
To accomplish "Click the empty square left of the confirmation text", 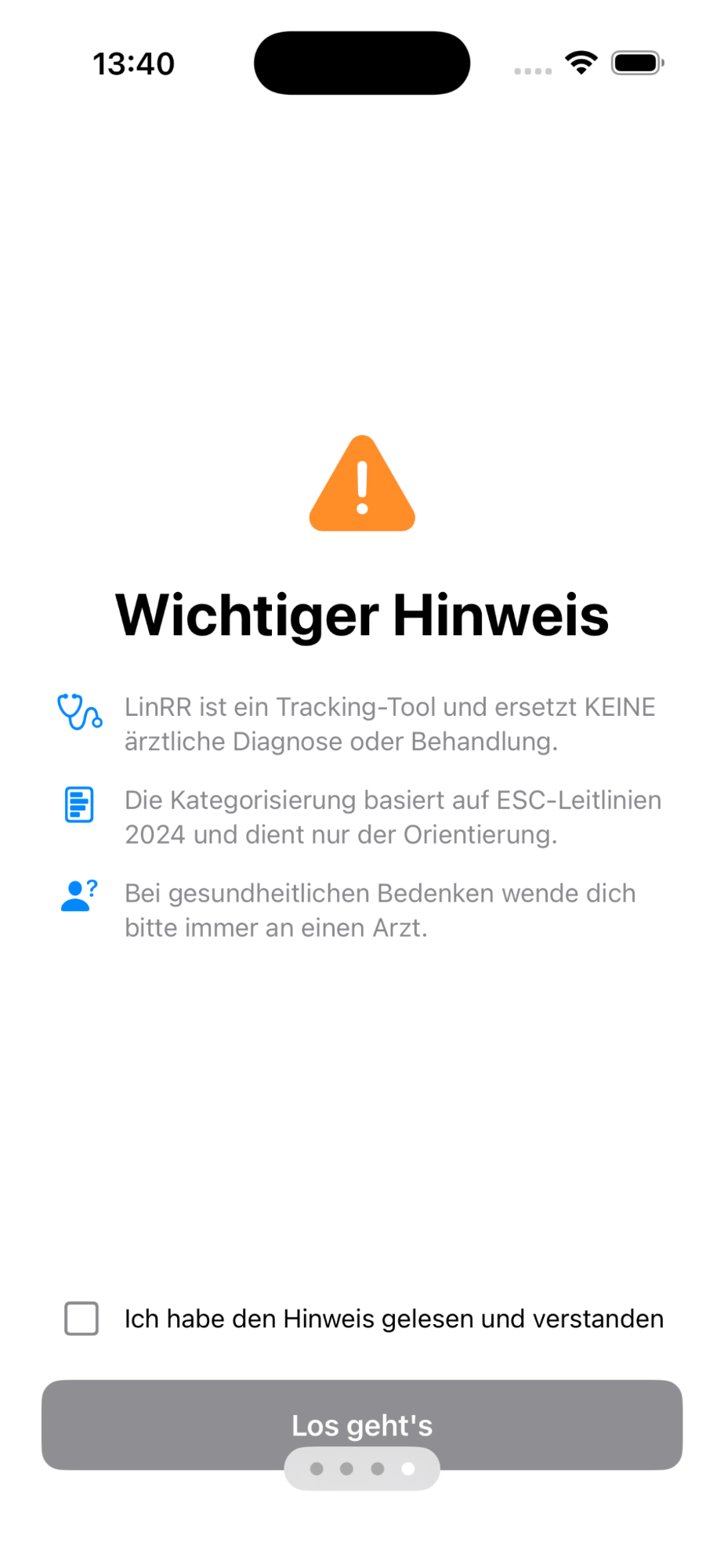I will tap(81, 1319).
